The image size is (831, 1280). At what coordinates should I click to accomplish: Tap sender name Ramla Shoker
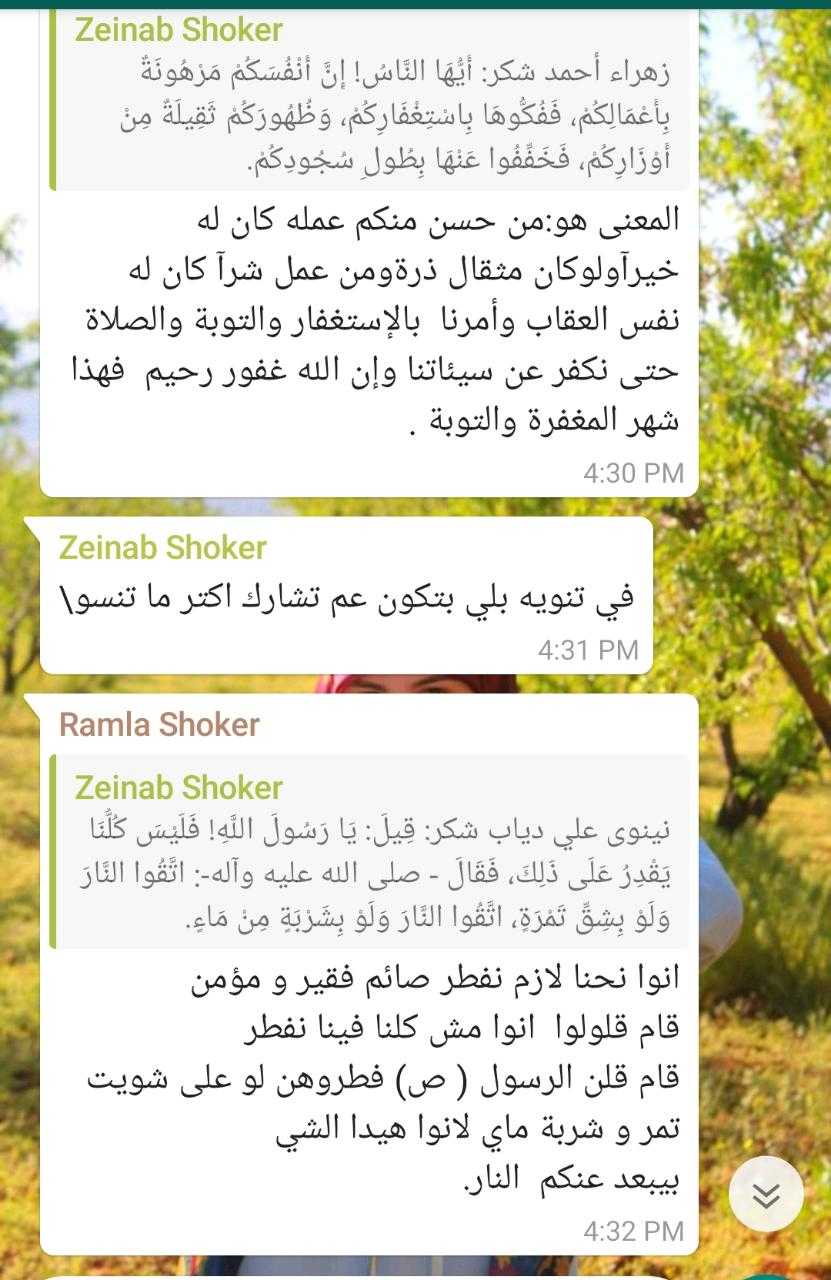coord(159,724)
